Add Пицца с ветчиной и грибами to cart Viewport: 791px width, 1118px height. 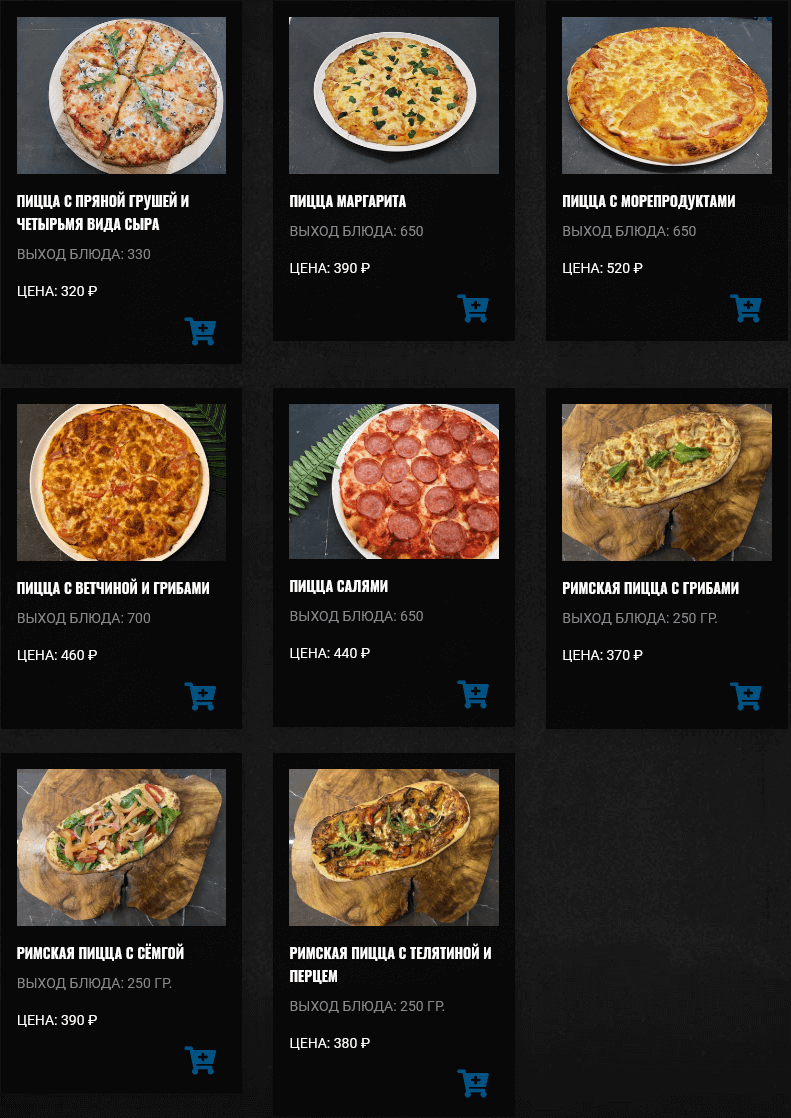(200, 696)
